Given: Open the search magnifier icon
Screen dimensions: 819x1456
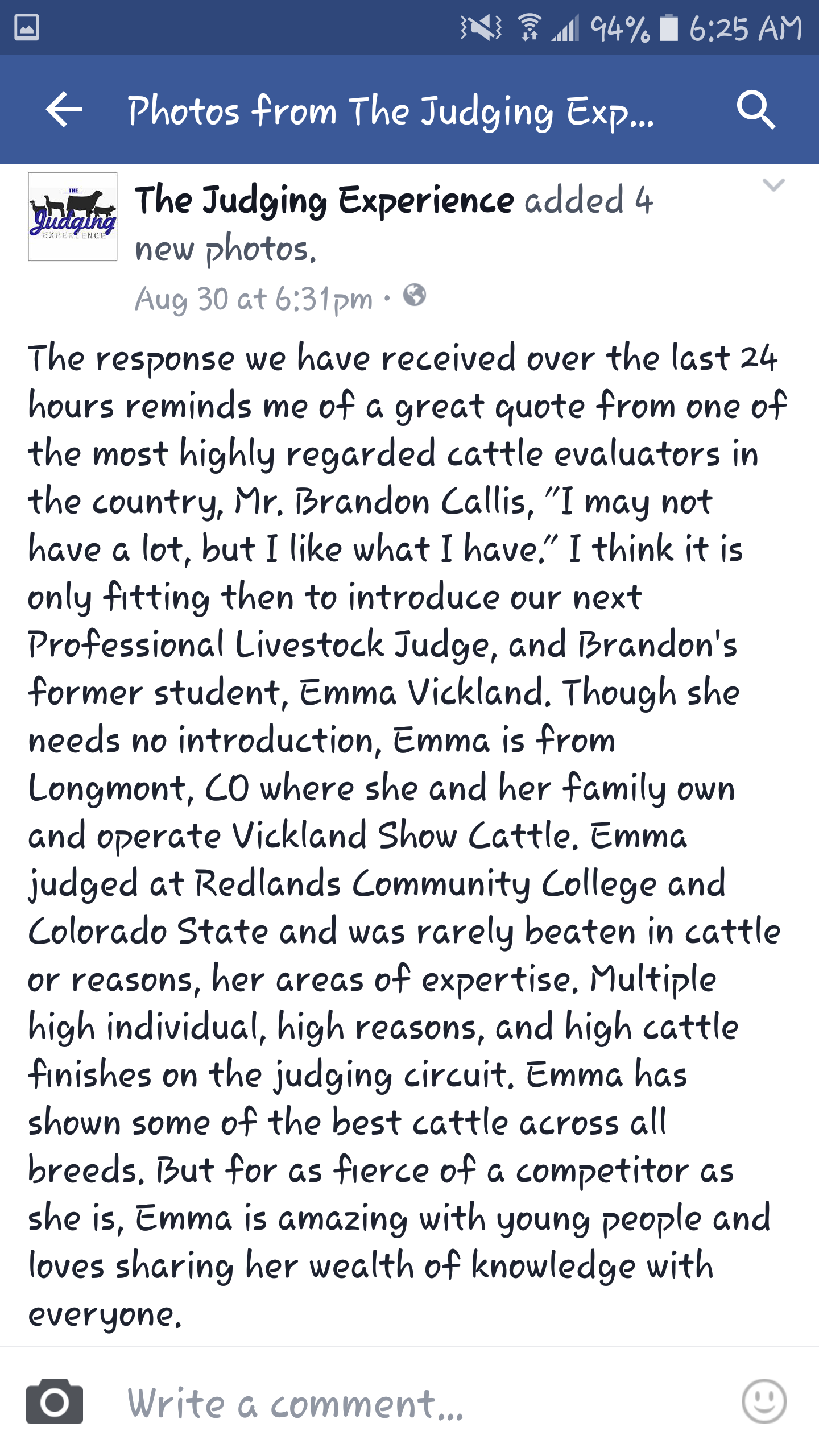Looking at the screenshot, I should 756,110.
